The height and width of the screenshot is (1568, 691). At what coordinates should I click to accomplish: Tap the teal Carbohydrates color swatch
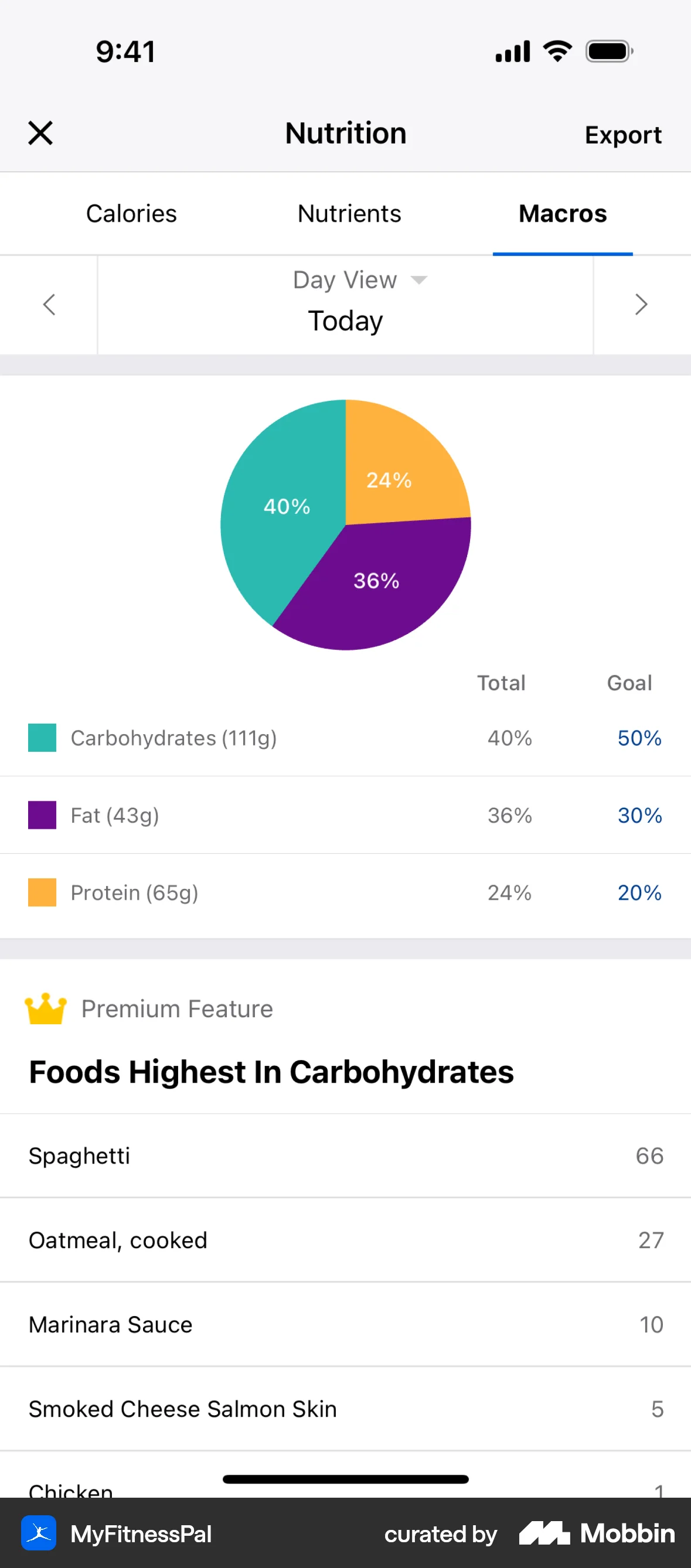(40, 738)
